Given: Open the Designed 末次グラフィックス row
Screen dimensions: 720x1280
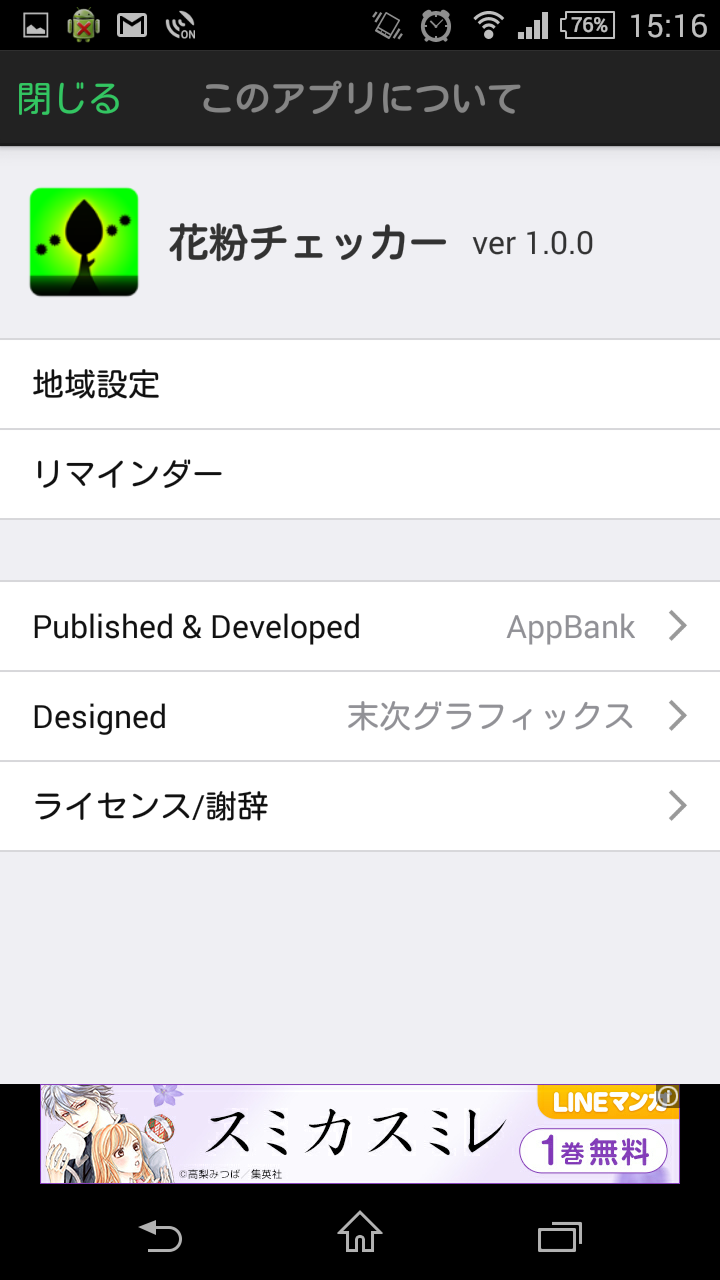Looking at the screenshot, I should (x=360, y=716).
